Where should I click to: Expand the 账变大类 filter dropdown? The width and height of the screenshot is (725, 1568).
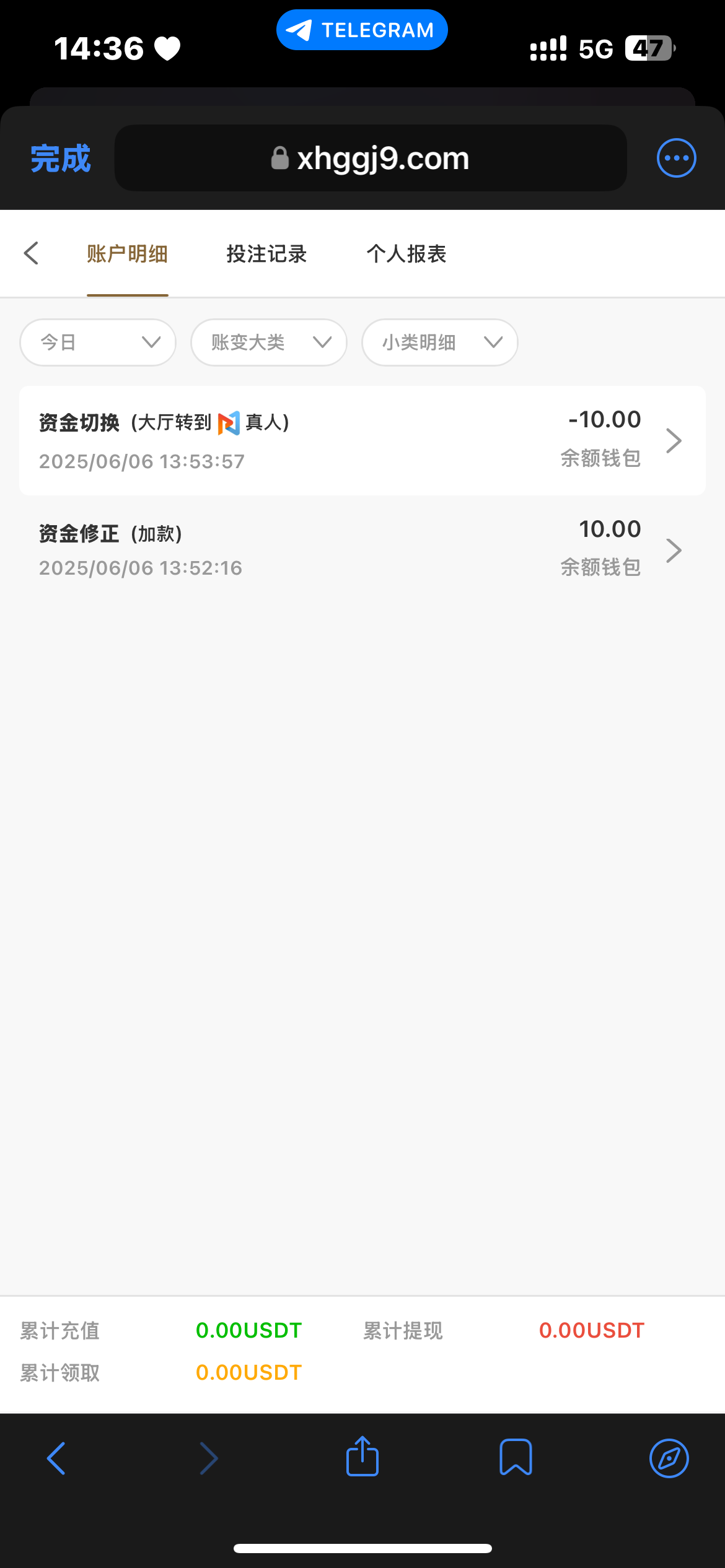269,342
